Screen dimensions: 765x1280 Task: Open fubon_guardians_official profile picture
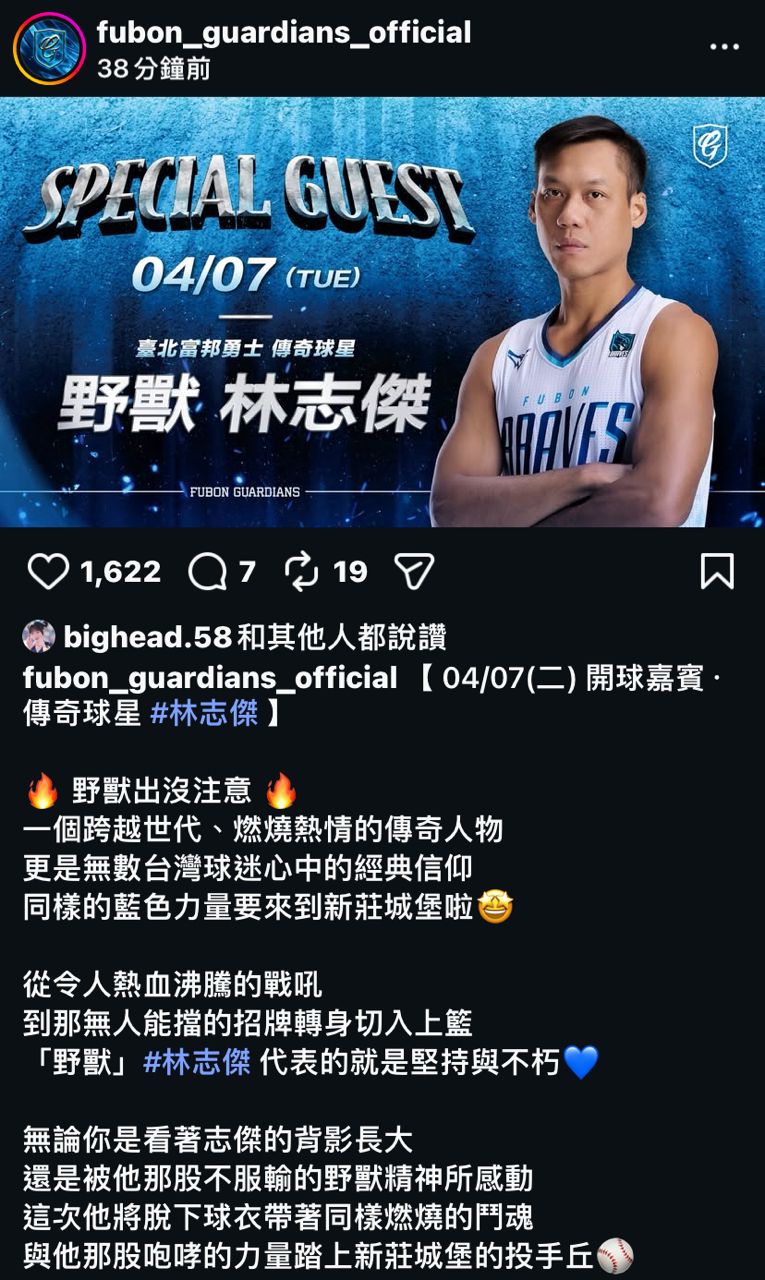49,47
